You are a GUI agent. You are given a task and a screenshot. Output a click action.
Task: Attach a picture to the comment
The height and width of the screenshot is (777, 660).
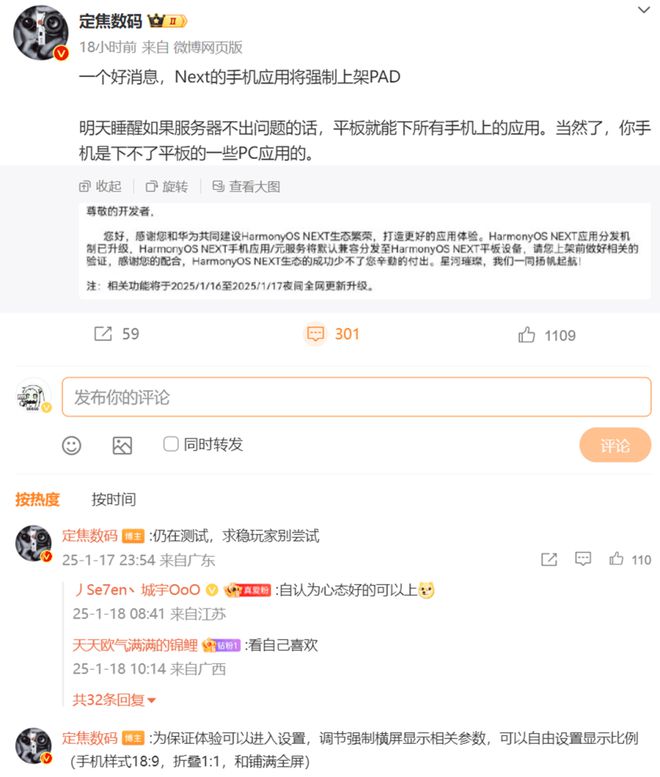(x=122, y=445)
